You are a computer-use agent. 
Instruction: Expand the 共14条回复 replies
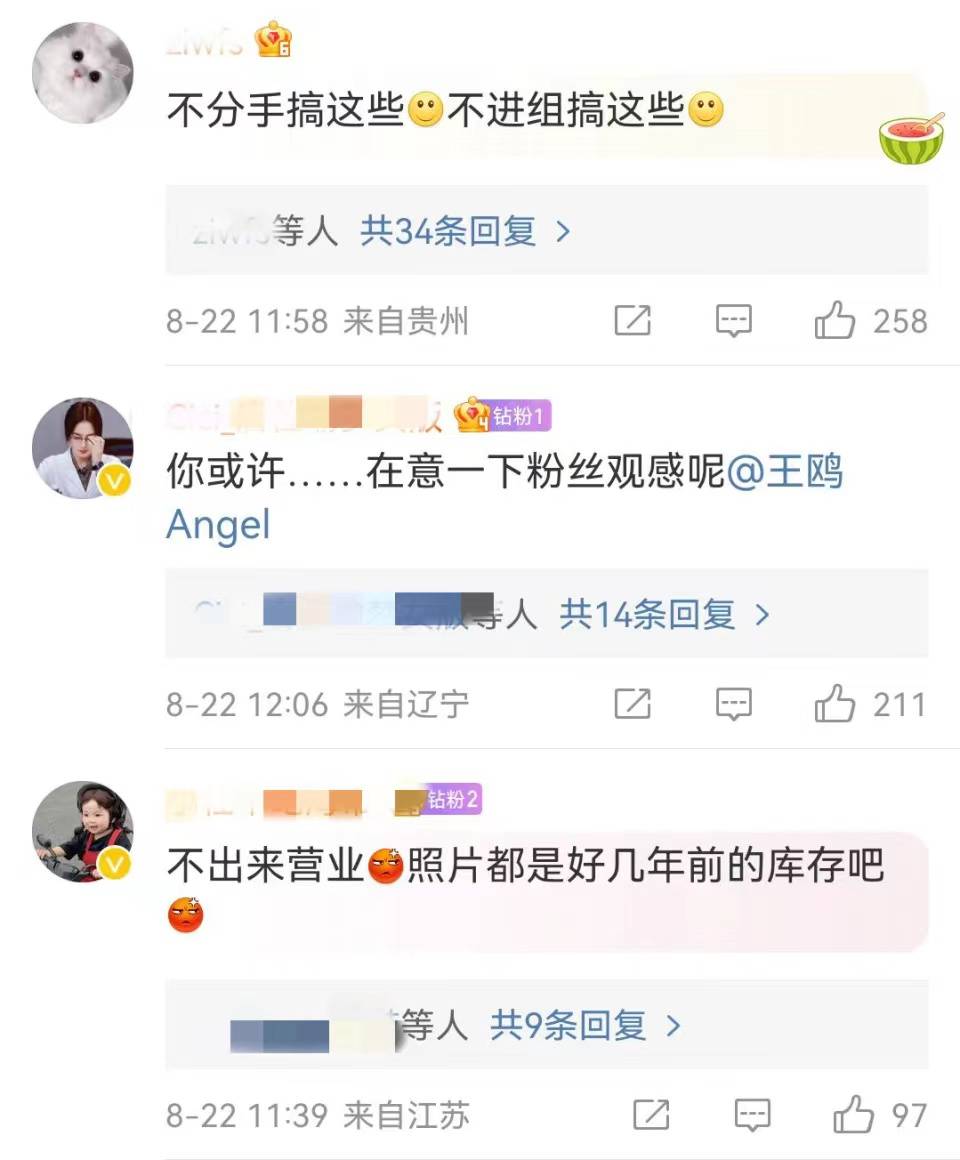point(664,614)
